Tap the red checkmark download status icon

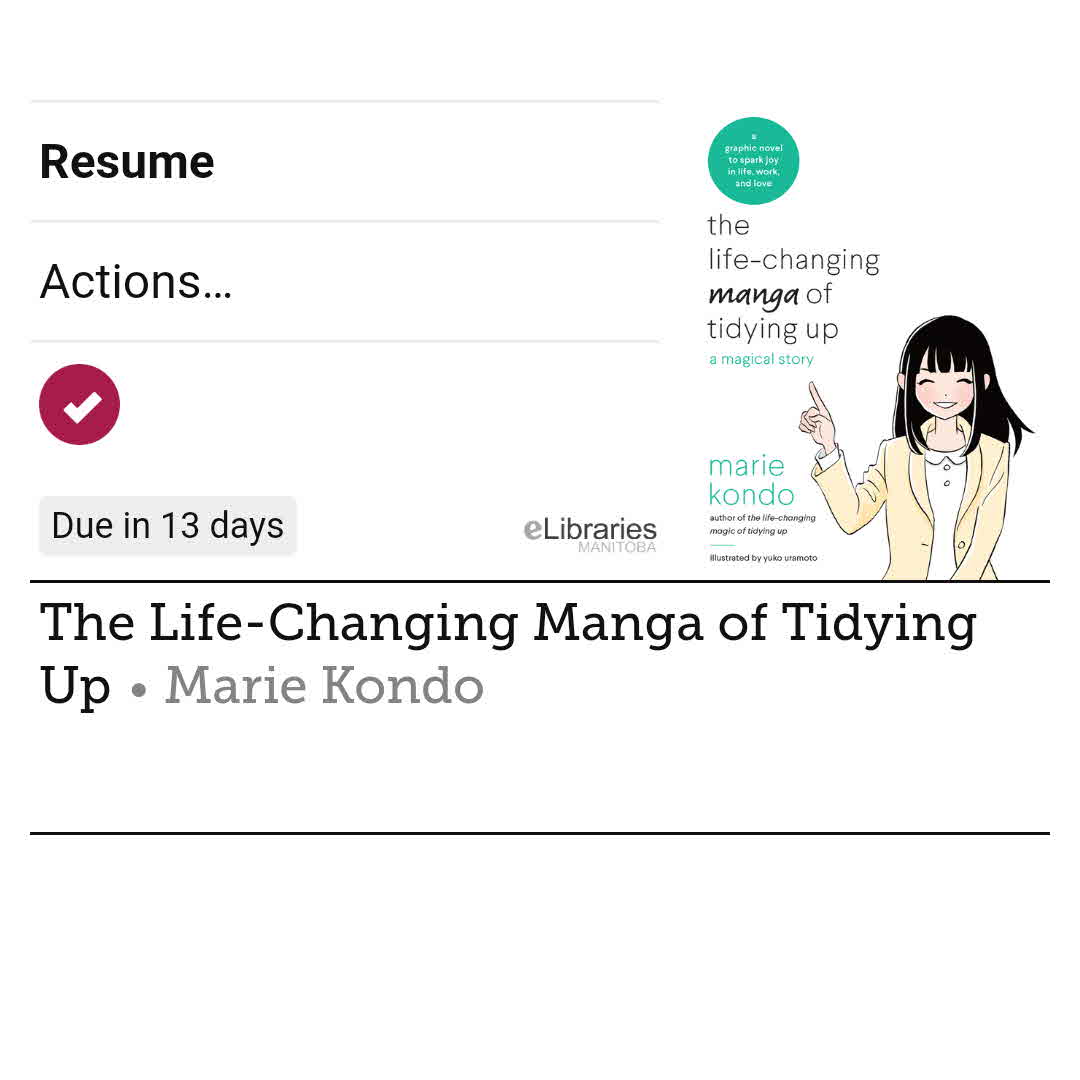79,405
